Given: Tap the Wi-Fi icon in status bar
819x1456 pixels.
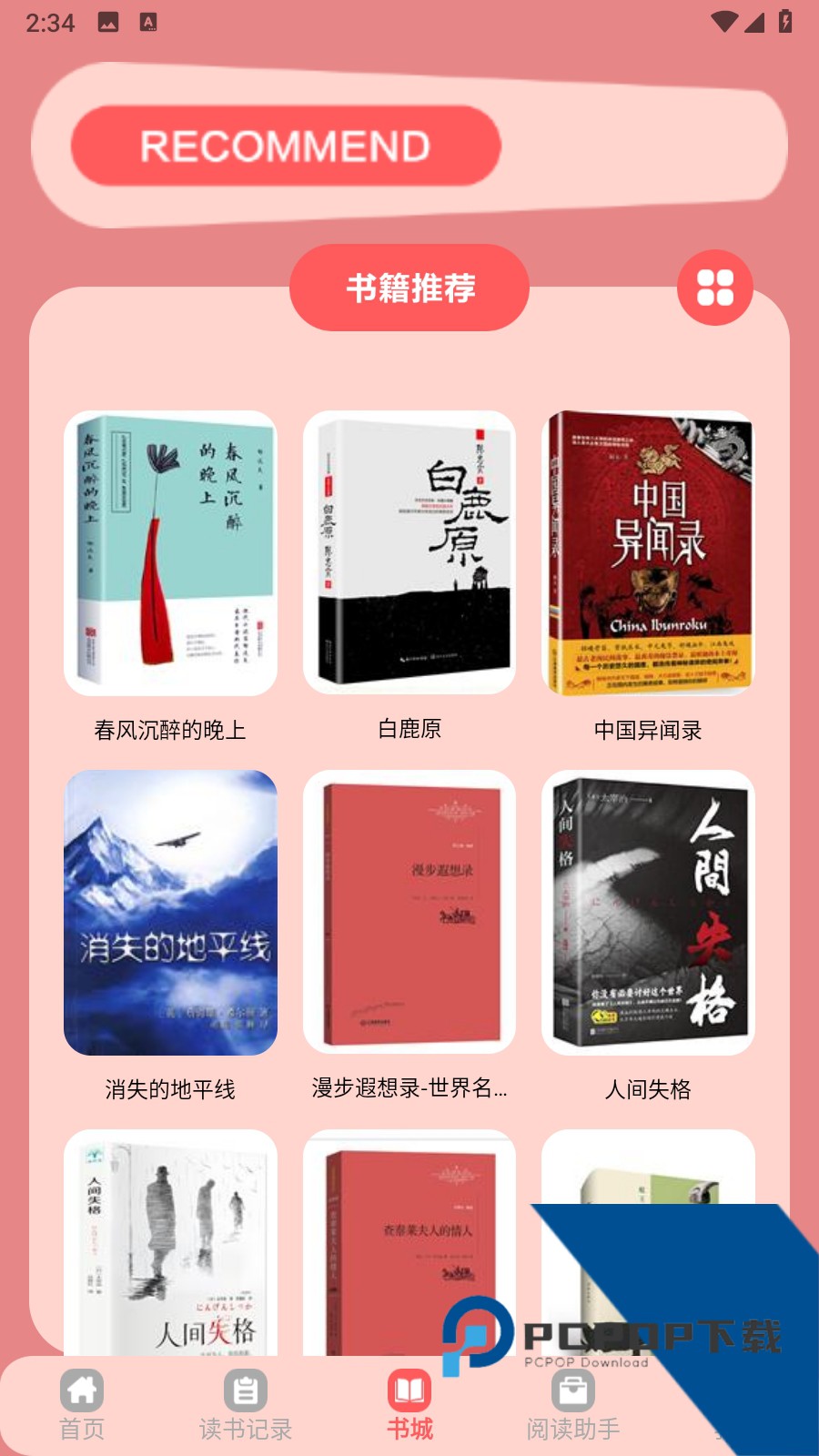Looking at the screenshot, I should [x=723, y=22].
